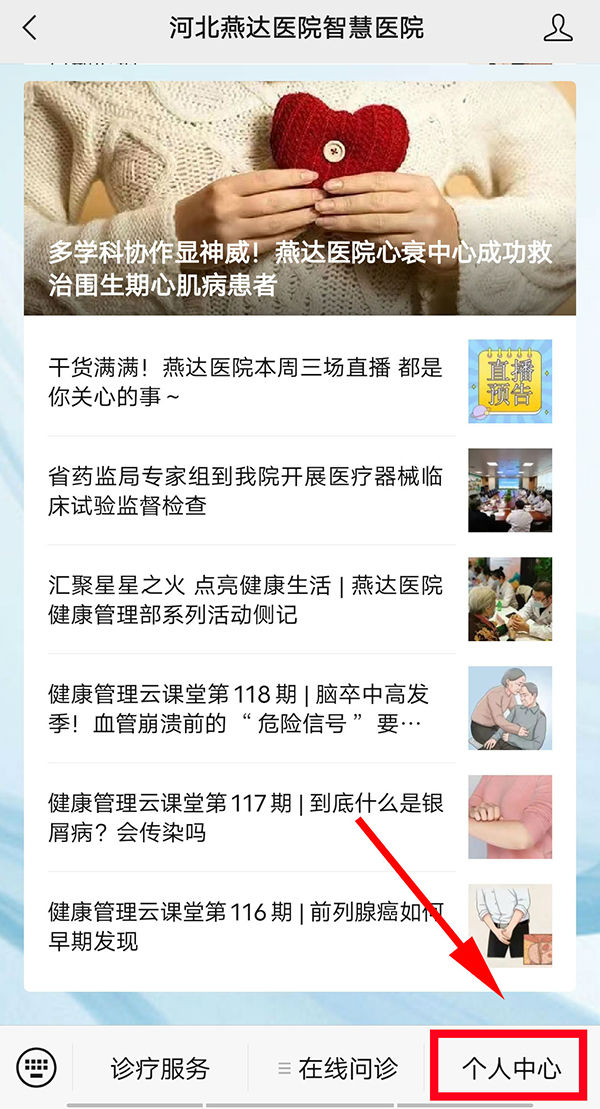
Task: Go back using the header arrow
Action: [x=30, y=28]
